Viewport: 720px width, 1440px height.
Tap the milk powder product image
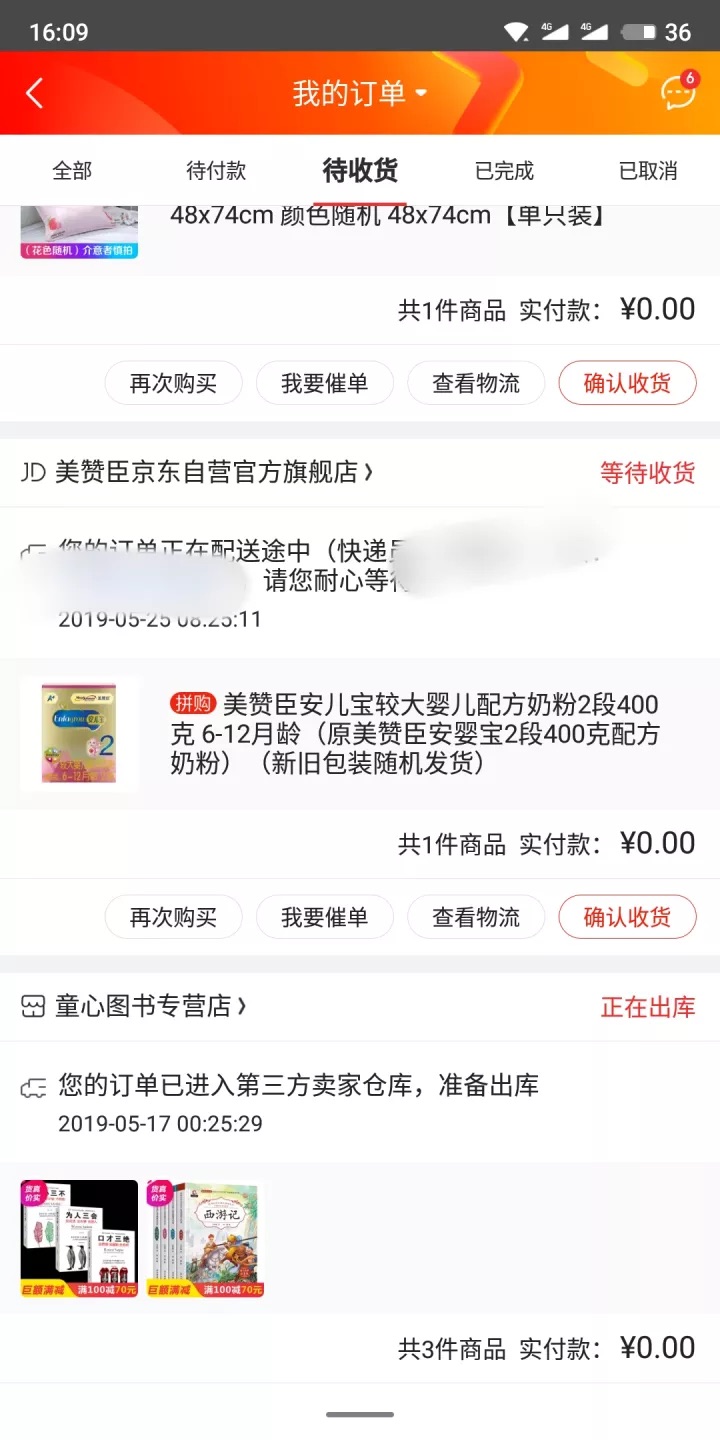(x=79, y=733)
